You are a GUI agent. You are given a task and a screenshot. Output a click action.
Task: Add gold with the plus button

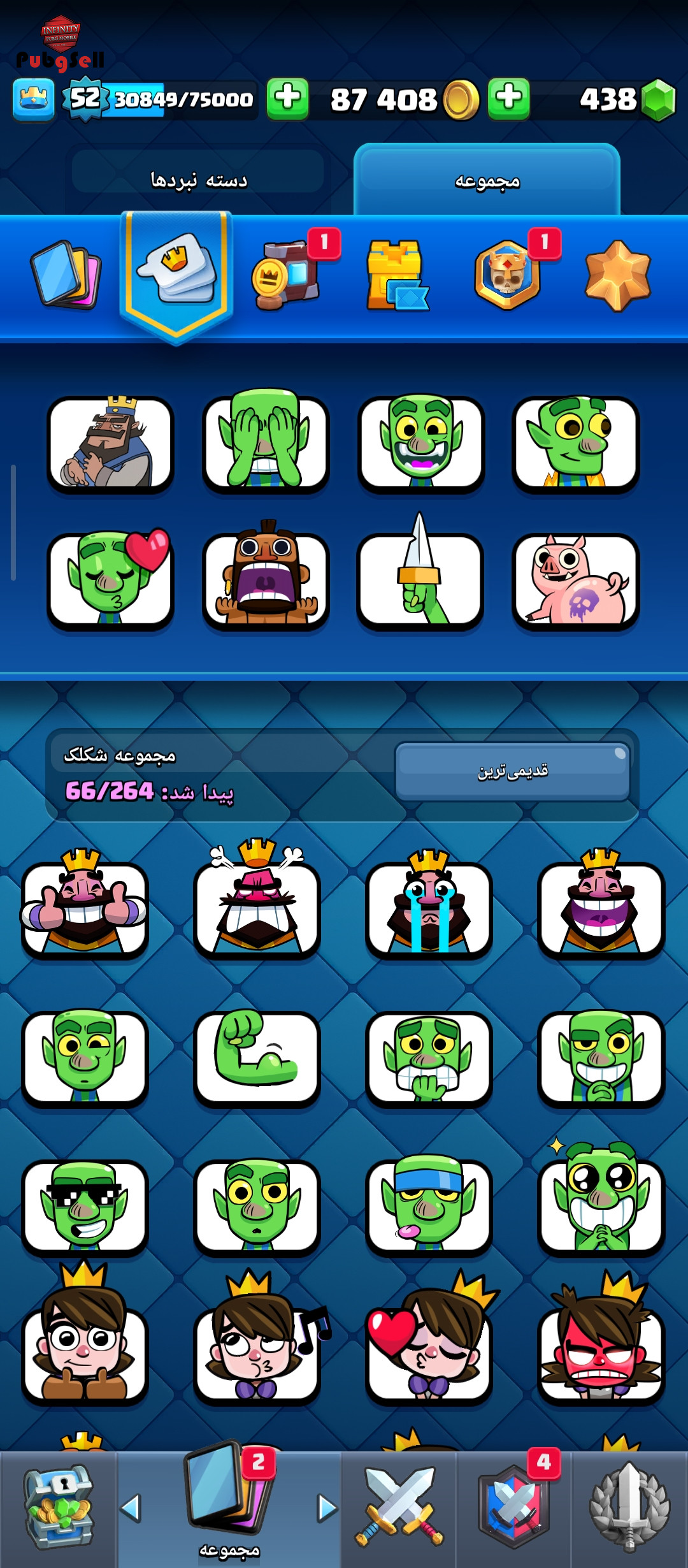point(508,99)
